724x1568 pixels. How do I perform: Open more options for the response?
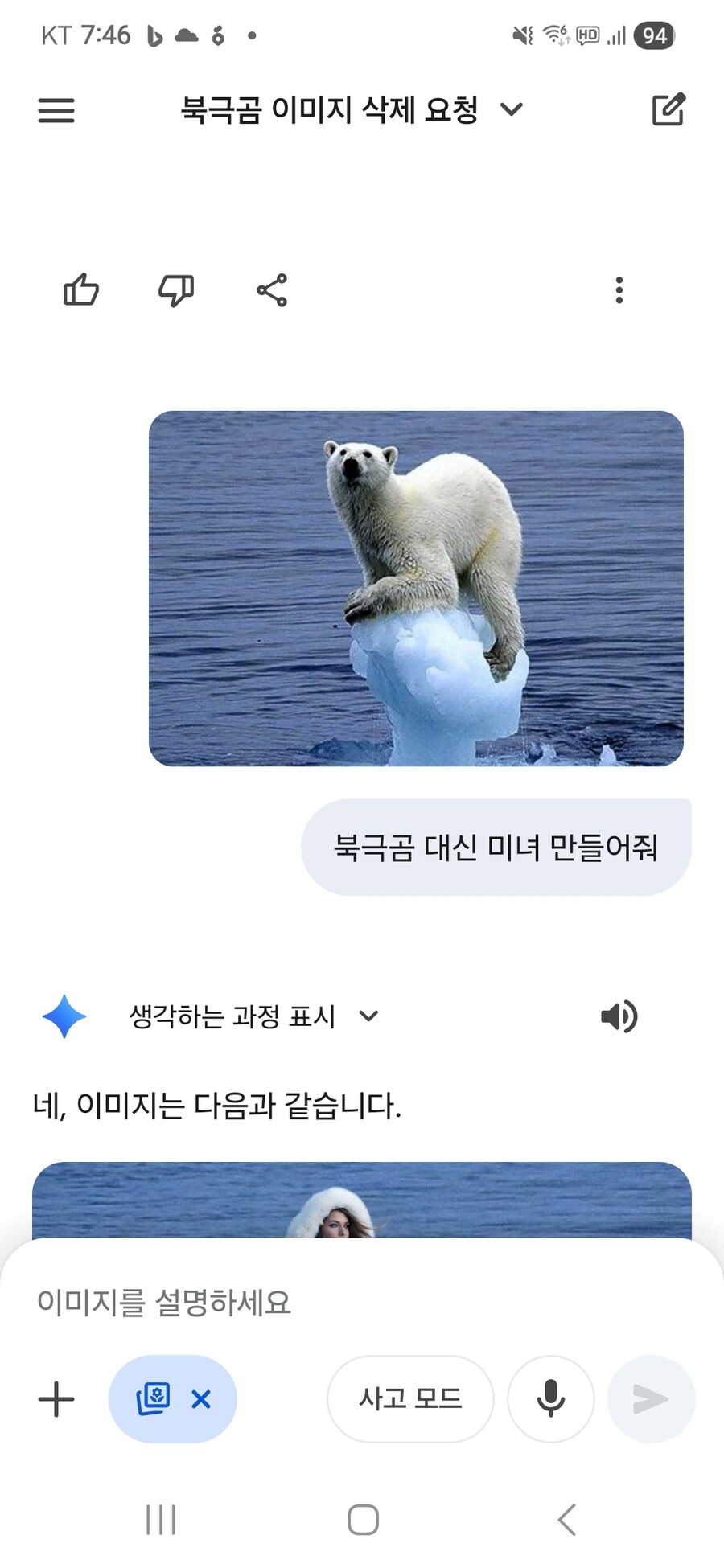[x=619, y=290]
